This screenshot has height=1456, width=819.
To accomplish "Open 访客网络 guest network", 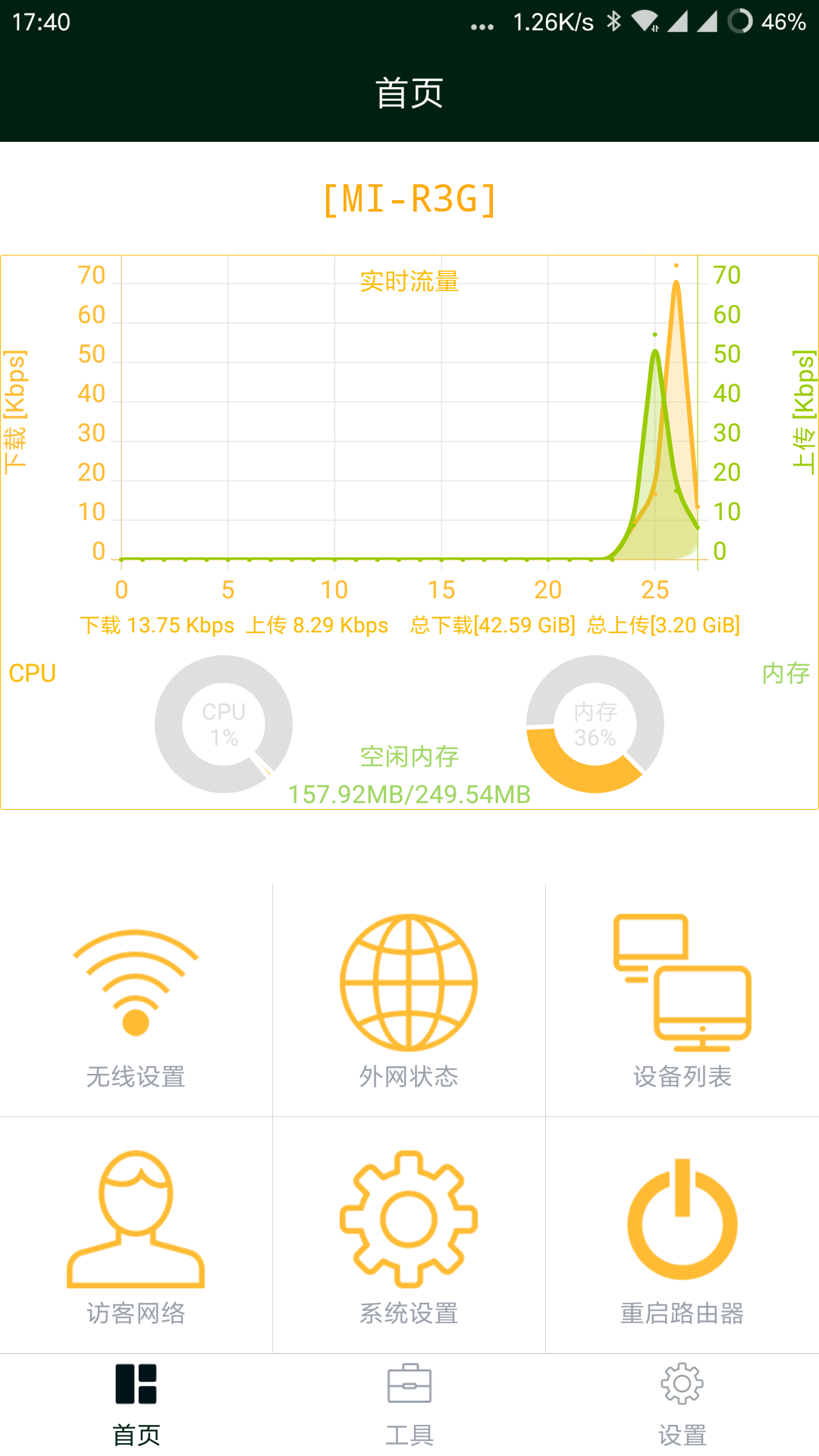I will pos(136,1236).
